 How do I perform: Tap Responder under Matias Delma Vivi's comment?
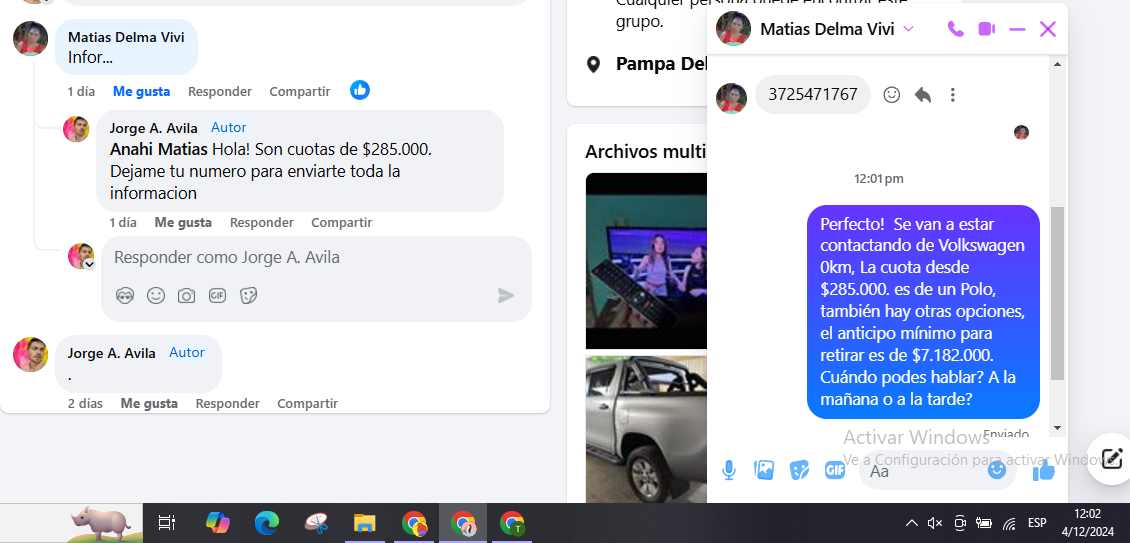point(220,91)
